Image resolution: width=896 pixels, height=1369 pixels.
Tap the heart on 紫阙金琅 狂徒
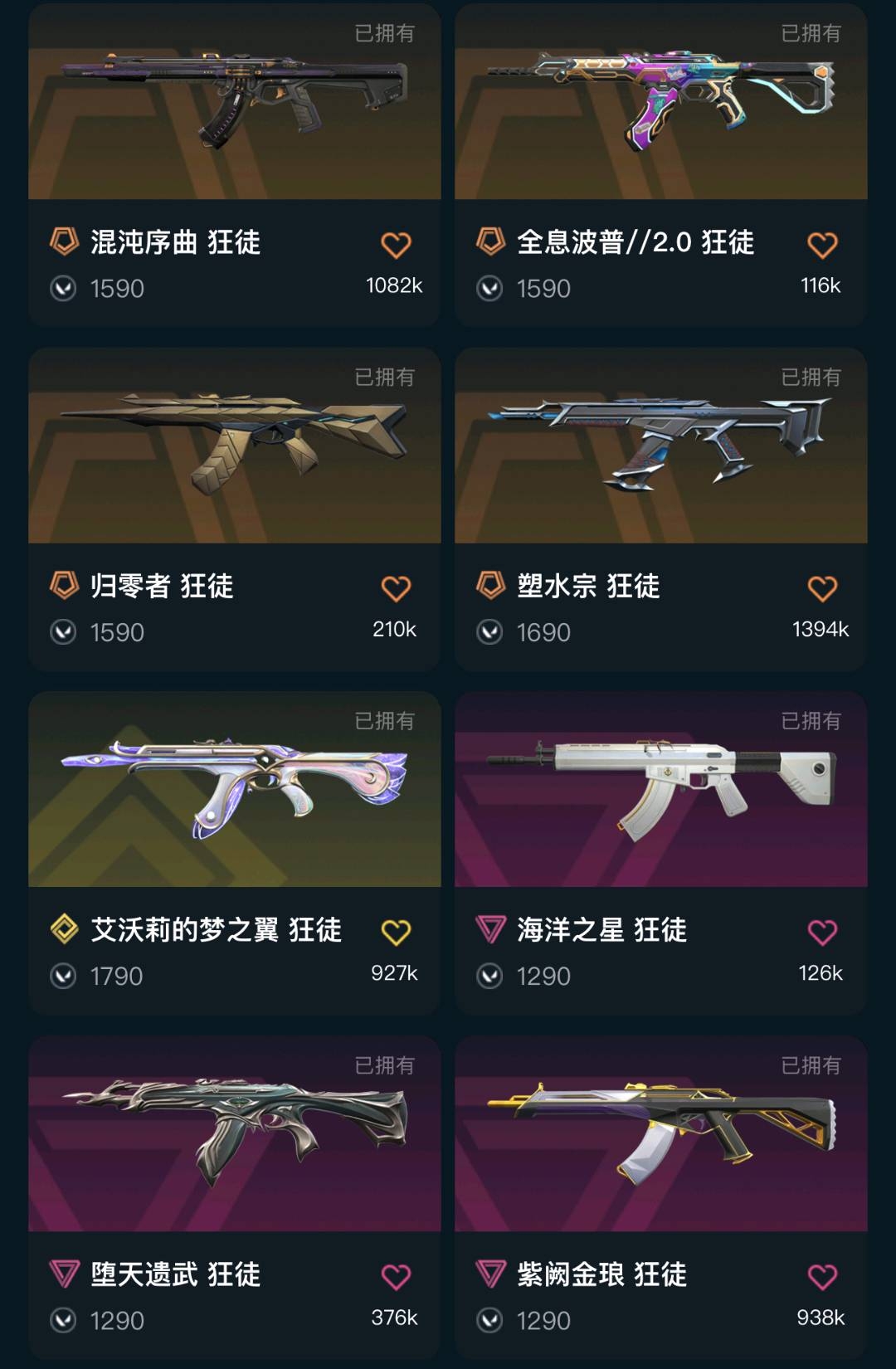pyautogui.click(x=822, y=1277)
